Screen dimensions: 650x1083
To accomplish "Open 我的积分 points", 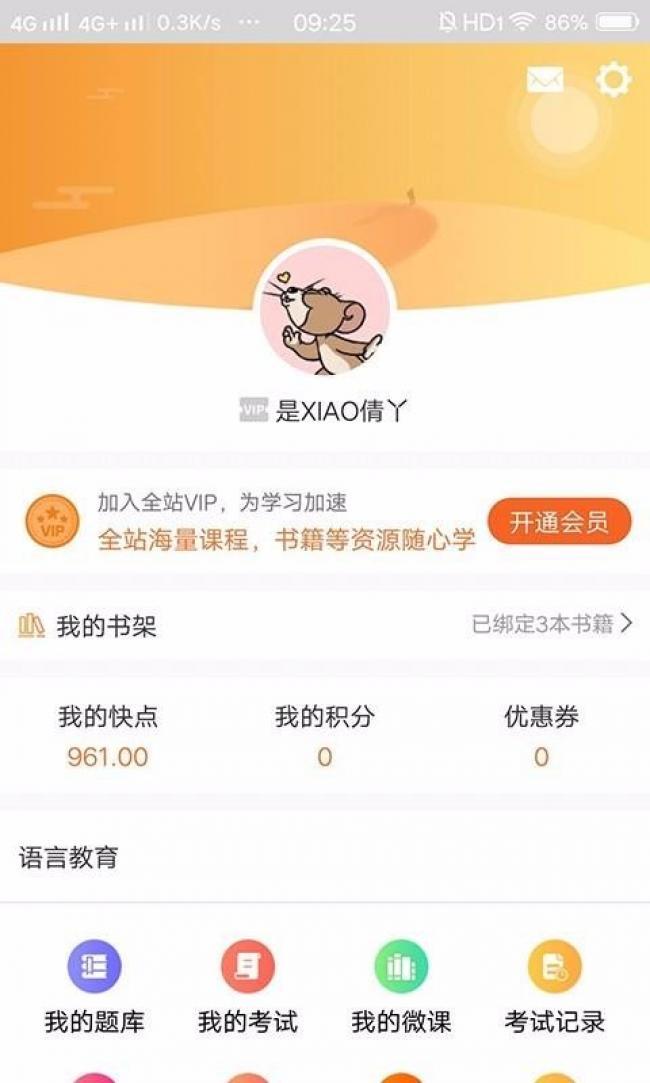I will pos(325,736).
